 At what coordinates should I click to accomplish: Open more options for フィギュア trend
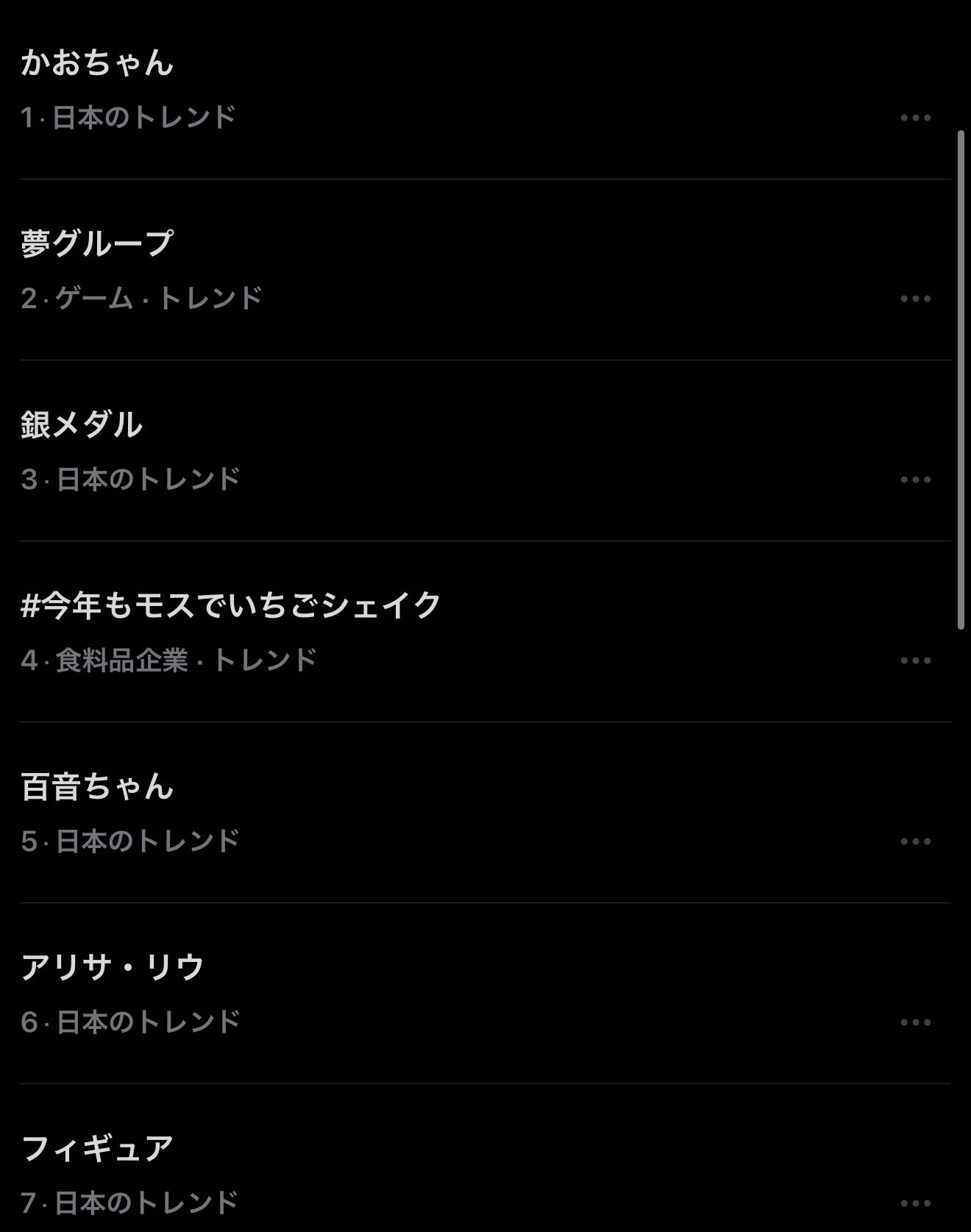(x=915, y=1203)
